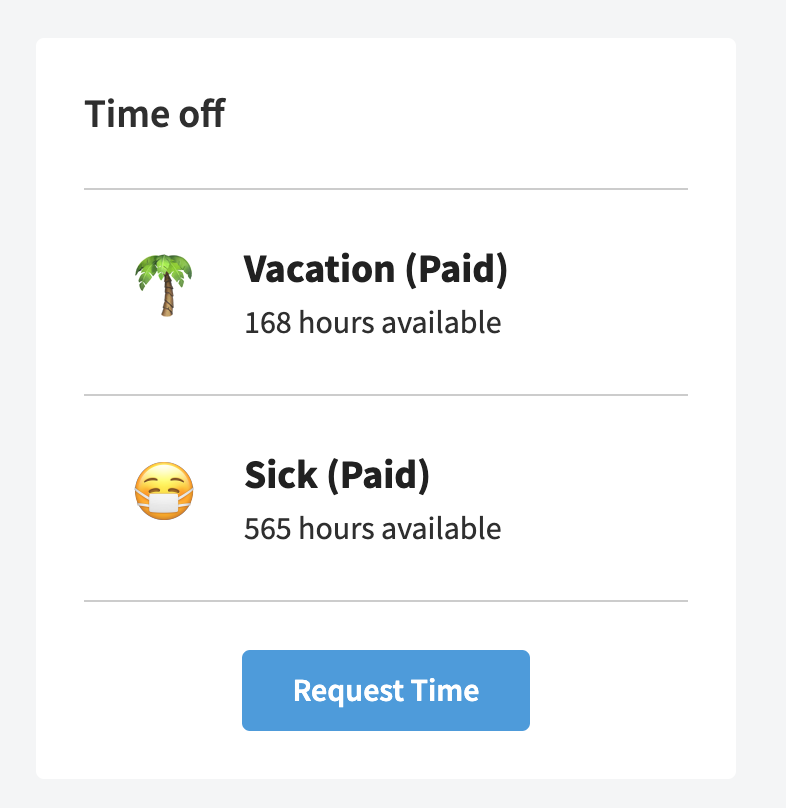Click the 565 hours available text
Viewport: 786px width, 808px height.
(373, 529)
